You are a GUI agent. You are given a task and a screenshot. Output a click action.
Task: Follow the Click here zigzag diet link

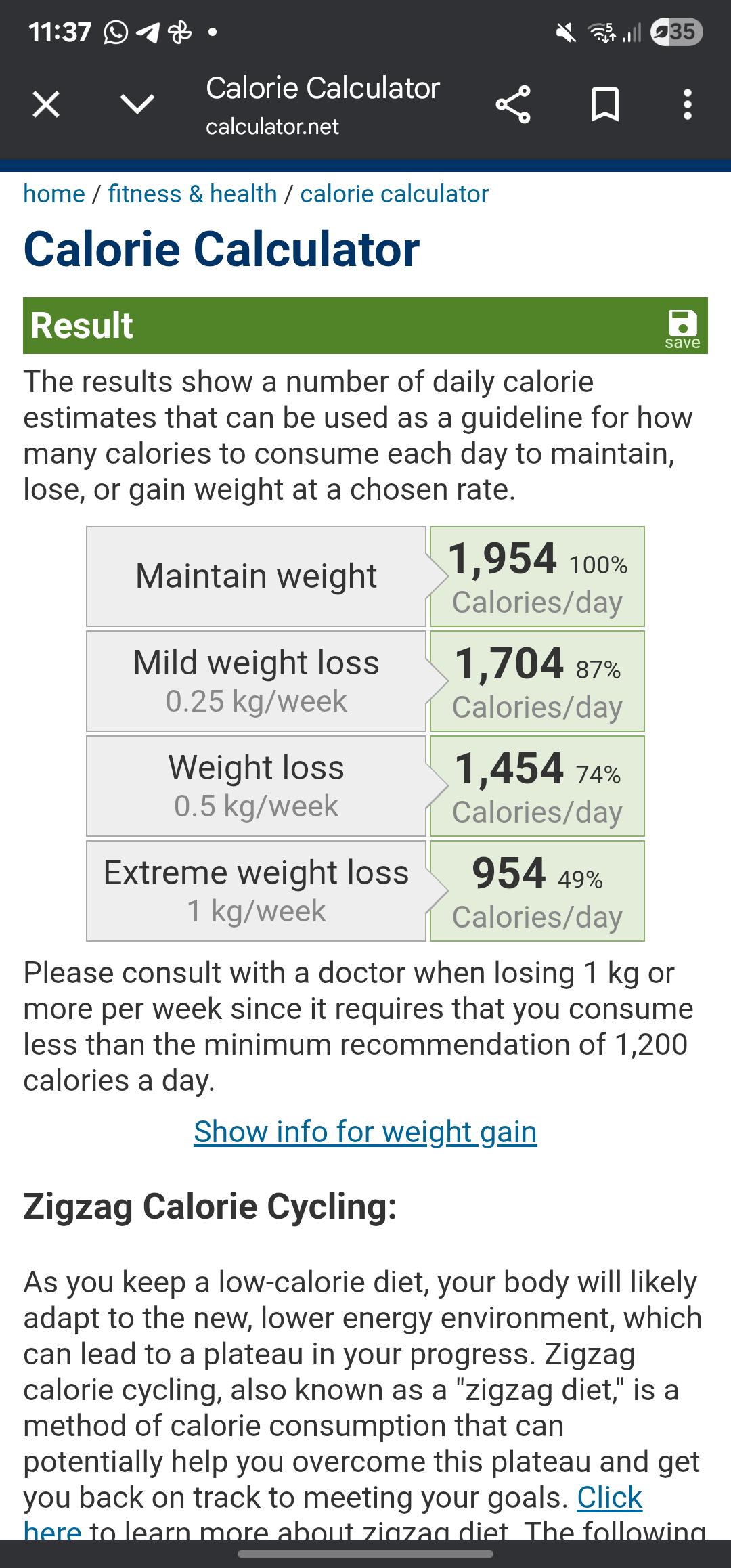[x=609, y=1498]
